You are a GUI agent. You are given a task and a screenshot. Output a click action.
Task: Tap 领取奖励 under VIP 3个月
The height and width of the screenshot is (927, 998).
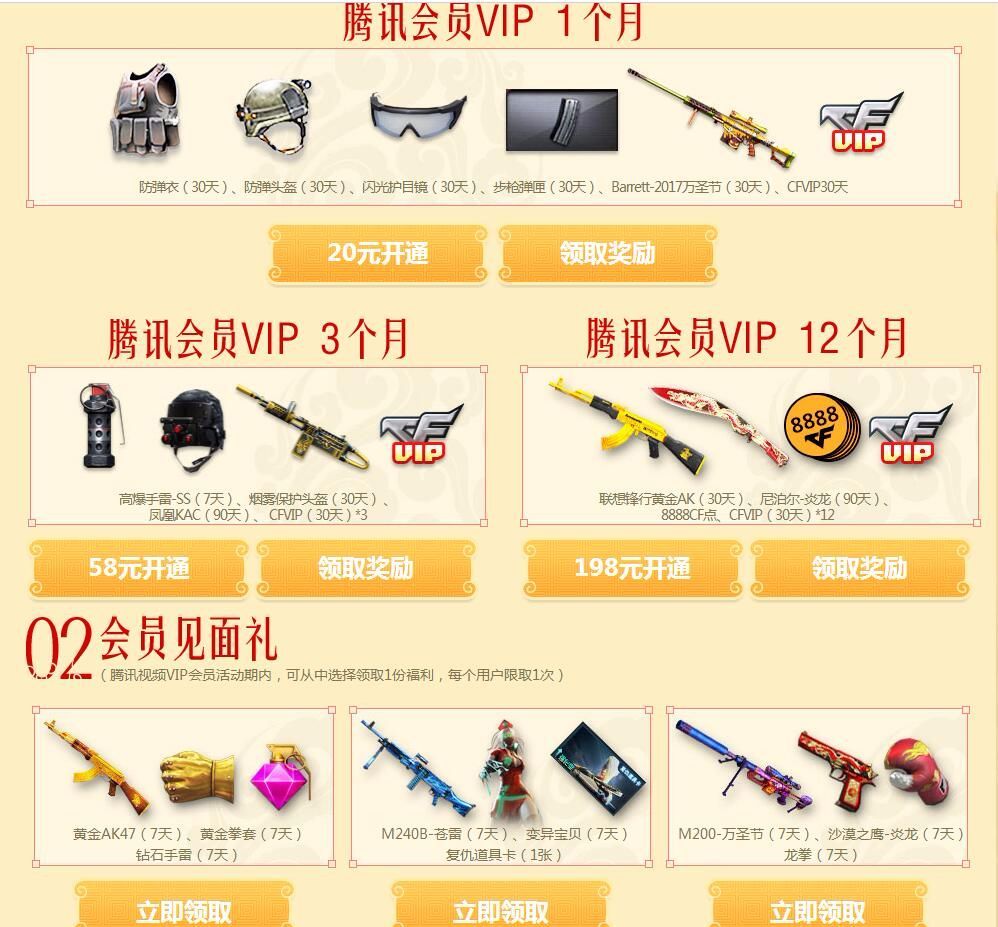pos(366,569)
